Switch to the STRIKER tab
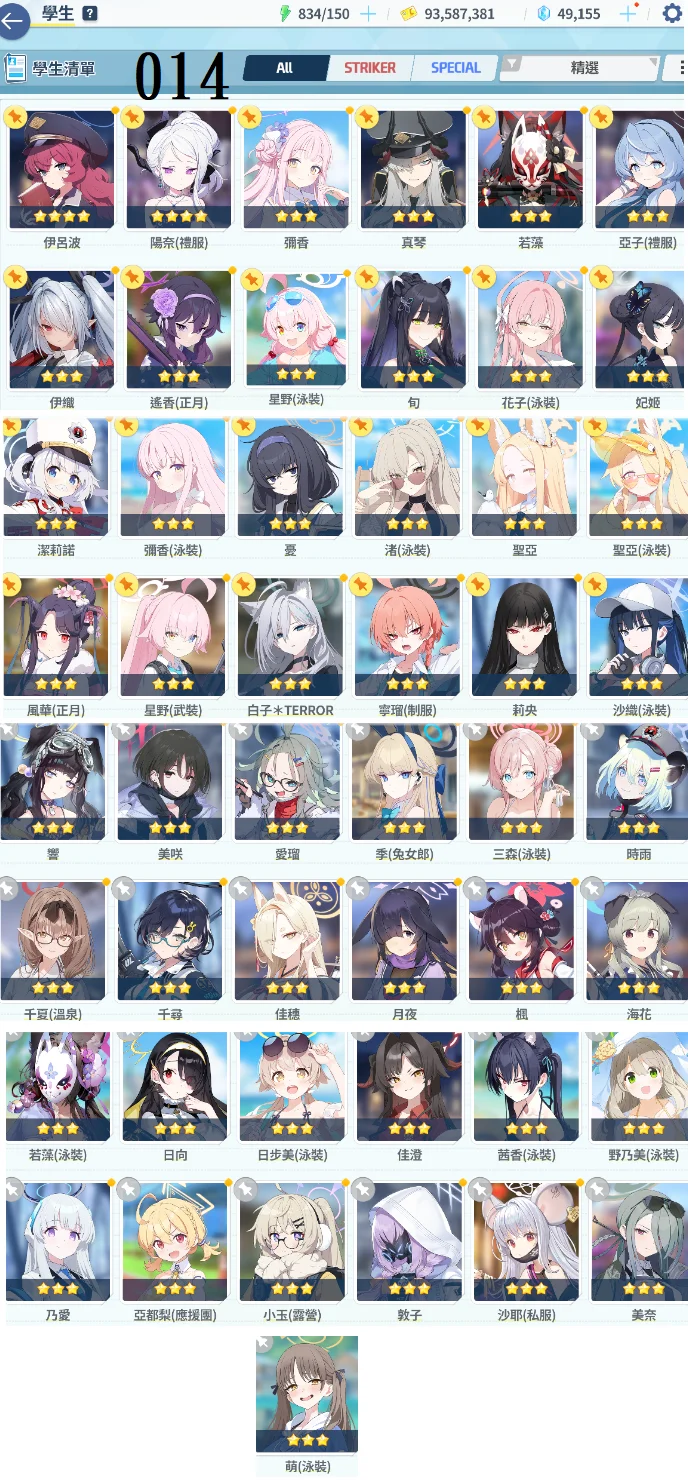Image resolution: width=688 pixels, height=1482 pixels. (x=370, y=68)
